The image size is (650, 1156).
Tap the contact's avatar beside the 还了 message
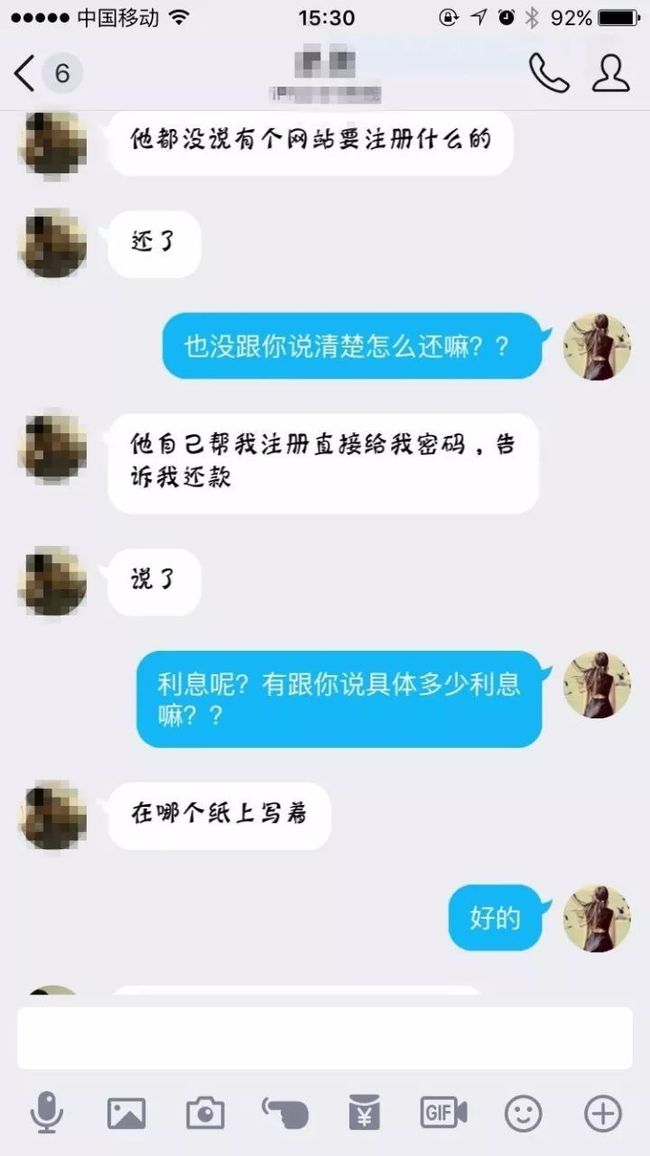[52, 244]
